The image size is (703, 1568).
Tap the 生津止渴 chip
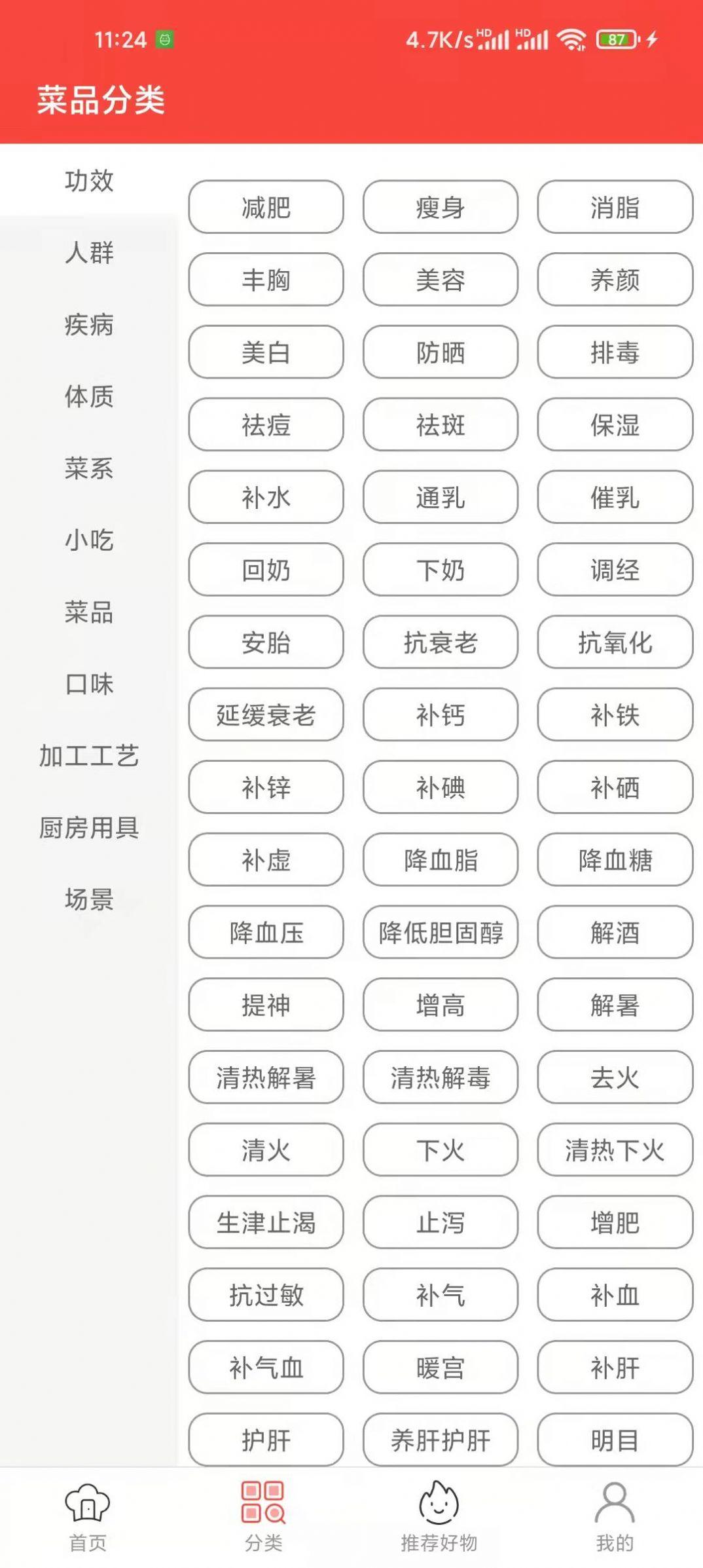click(x=266, y=1222)
